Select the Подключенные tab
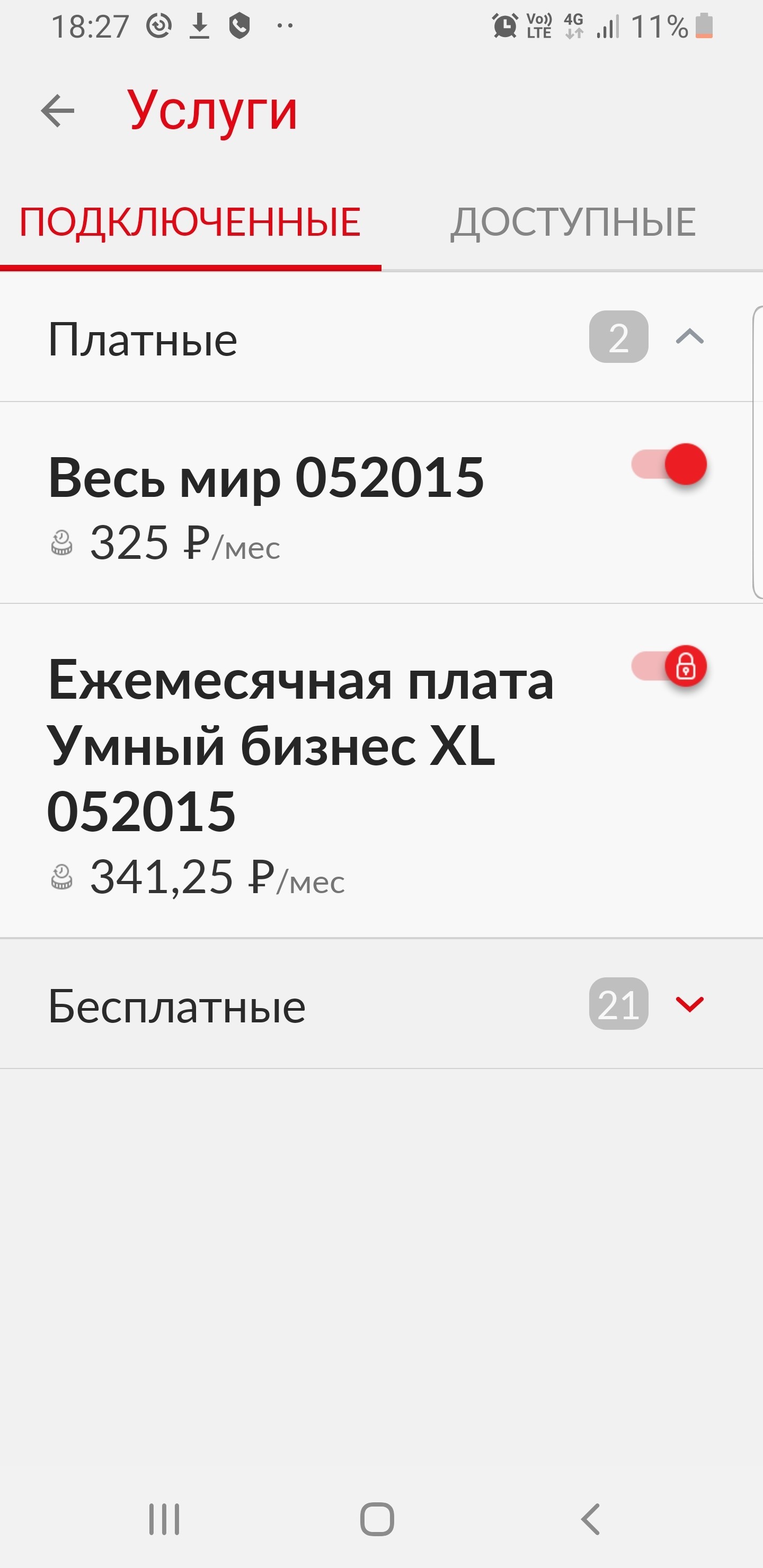Viewport: 763px width, 1568px height. coord(190,222)
